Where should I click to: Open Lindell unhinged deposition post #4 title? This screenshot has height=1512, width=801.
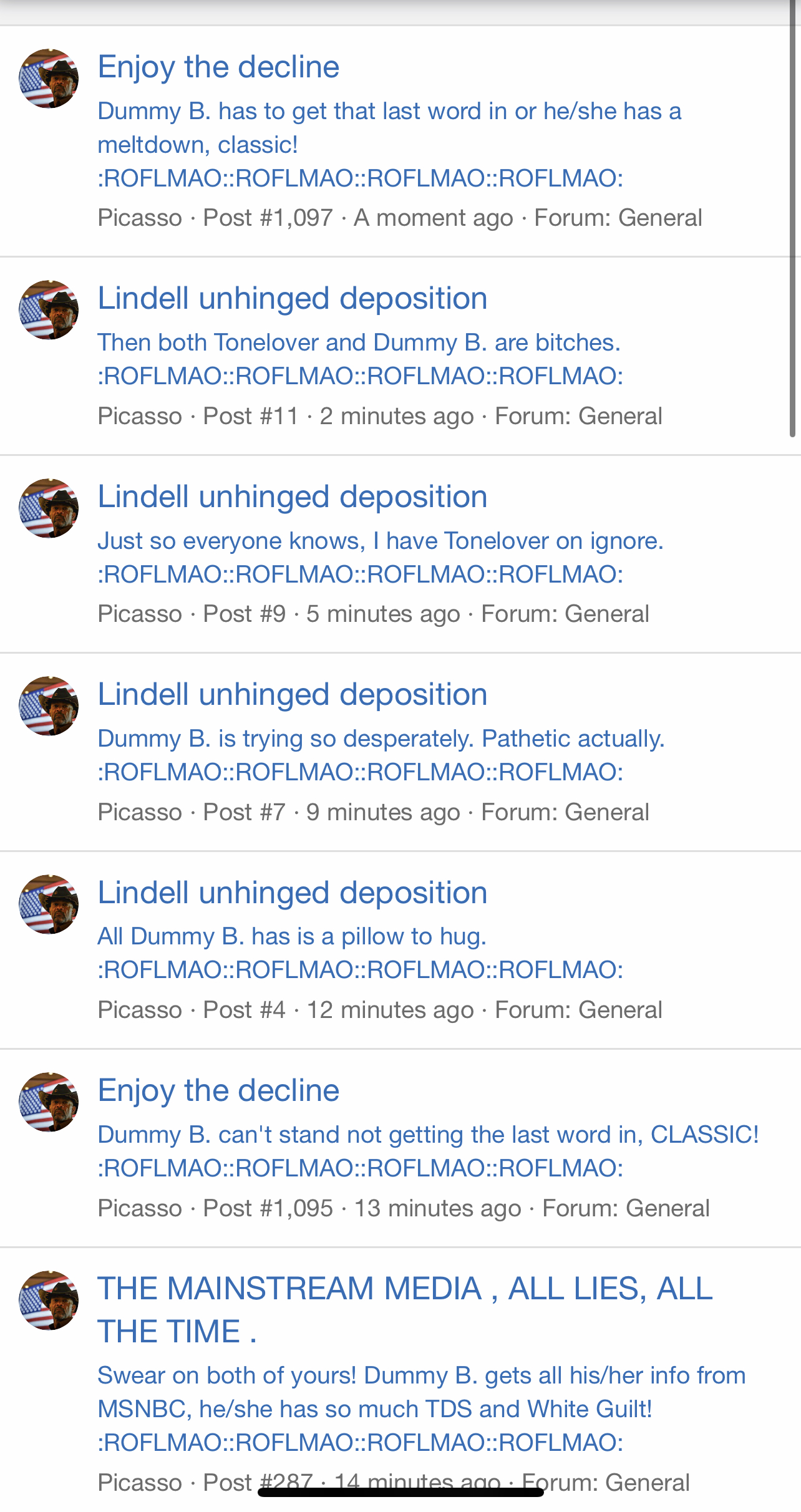292,893
